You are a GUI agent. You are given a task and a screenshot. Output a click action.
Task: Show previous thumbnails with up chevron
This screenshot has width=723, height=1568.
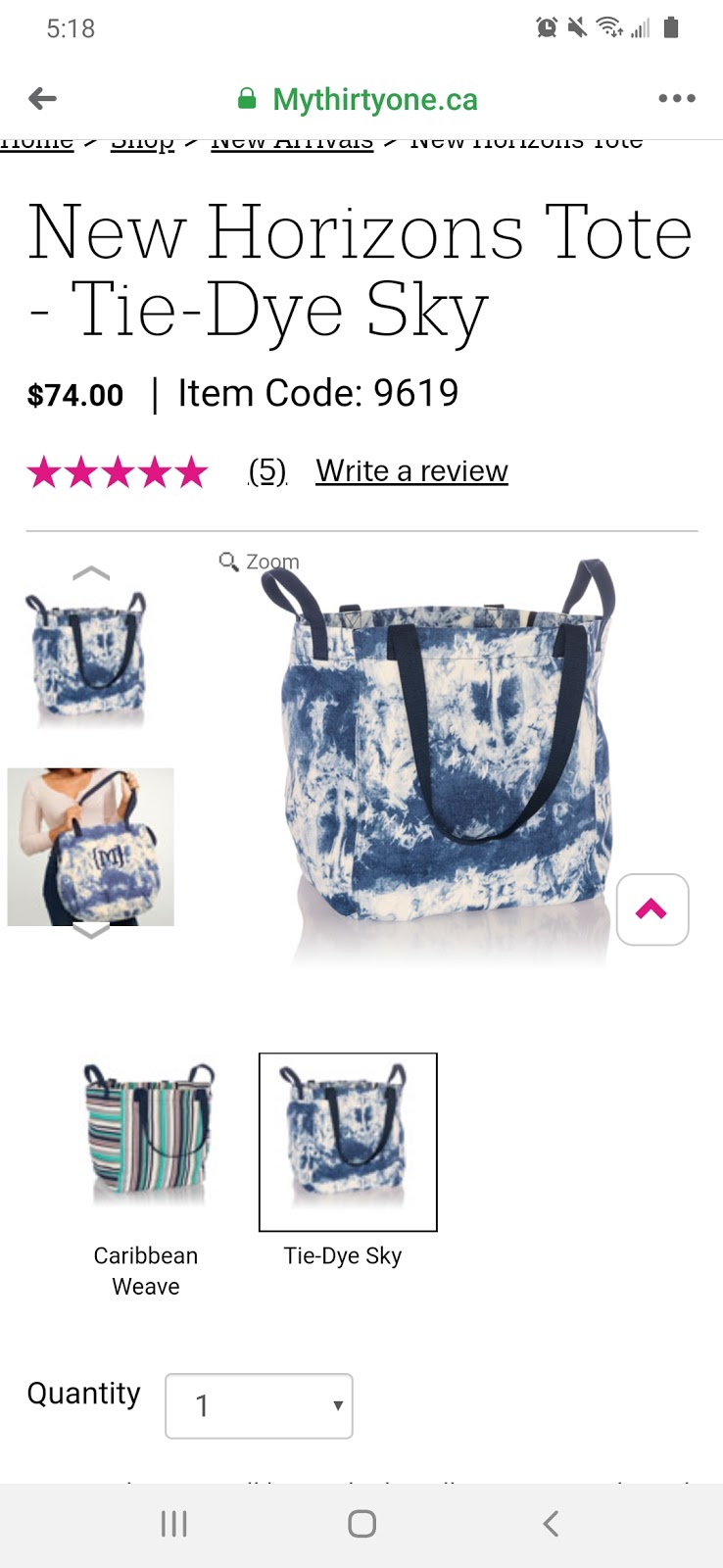click(91, 573)
